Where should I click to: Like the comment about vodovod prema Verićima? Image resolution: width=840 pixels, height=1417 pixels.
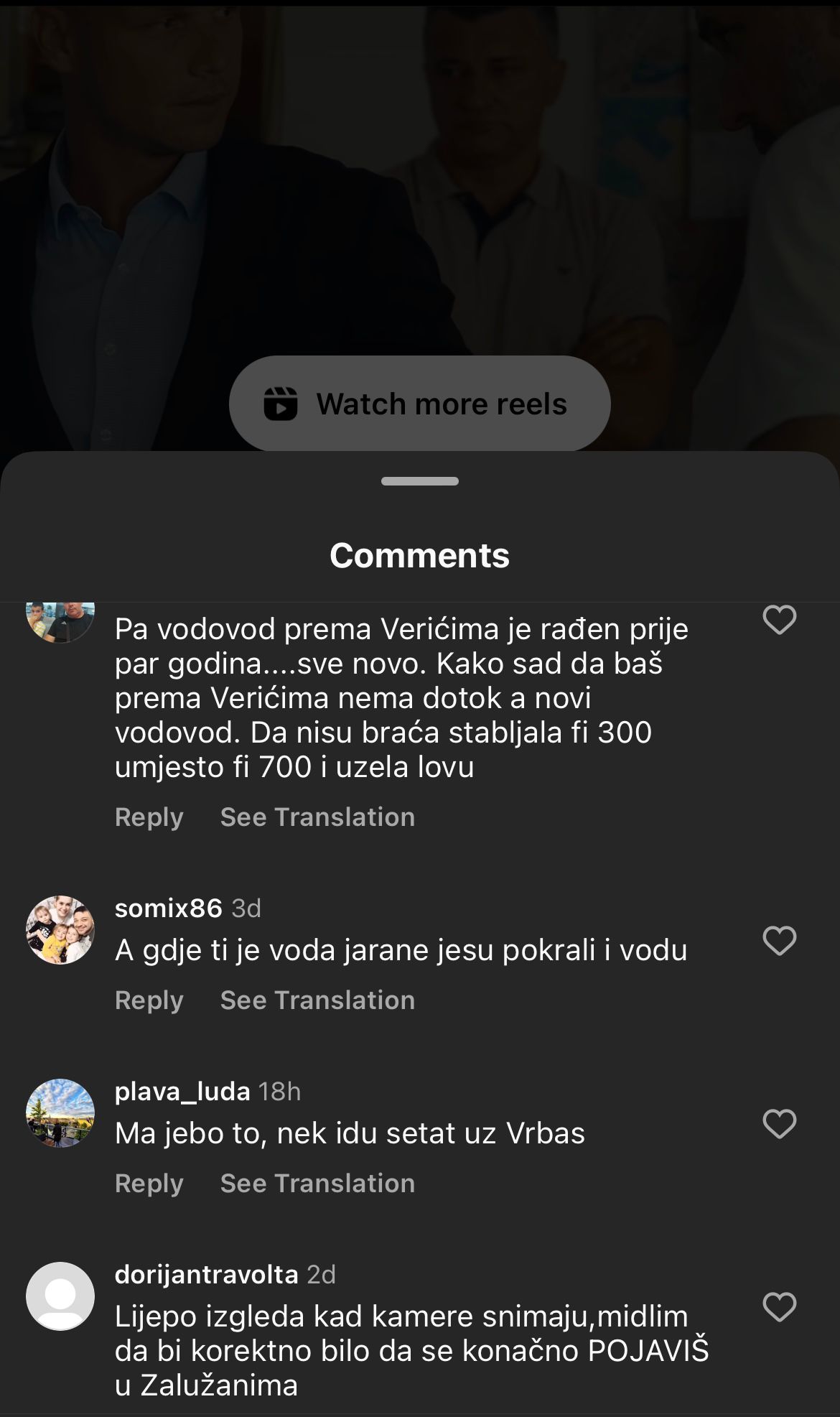[x=780, y=620]
